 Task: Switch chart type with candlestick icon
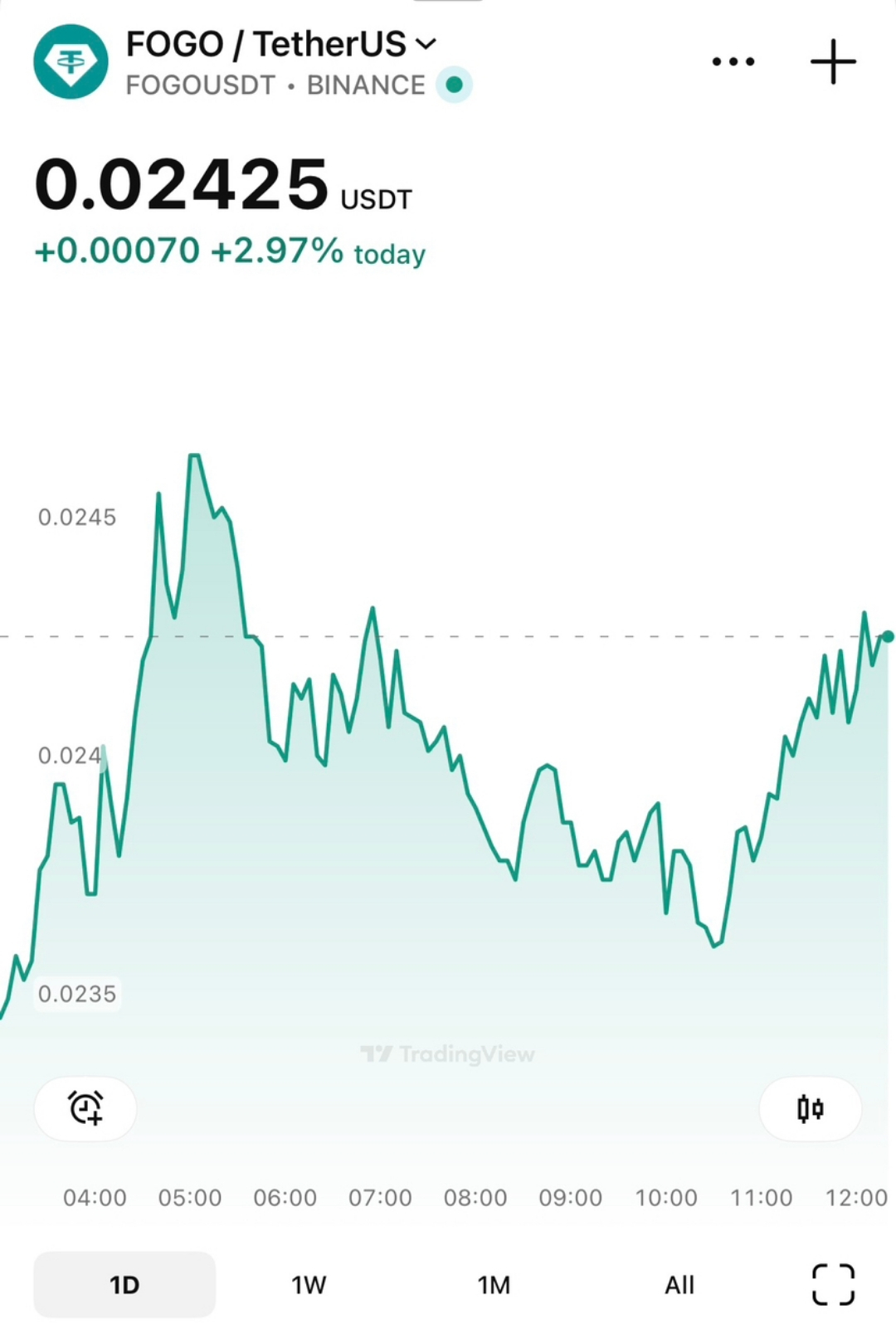tap(810, 1108)
